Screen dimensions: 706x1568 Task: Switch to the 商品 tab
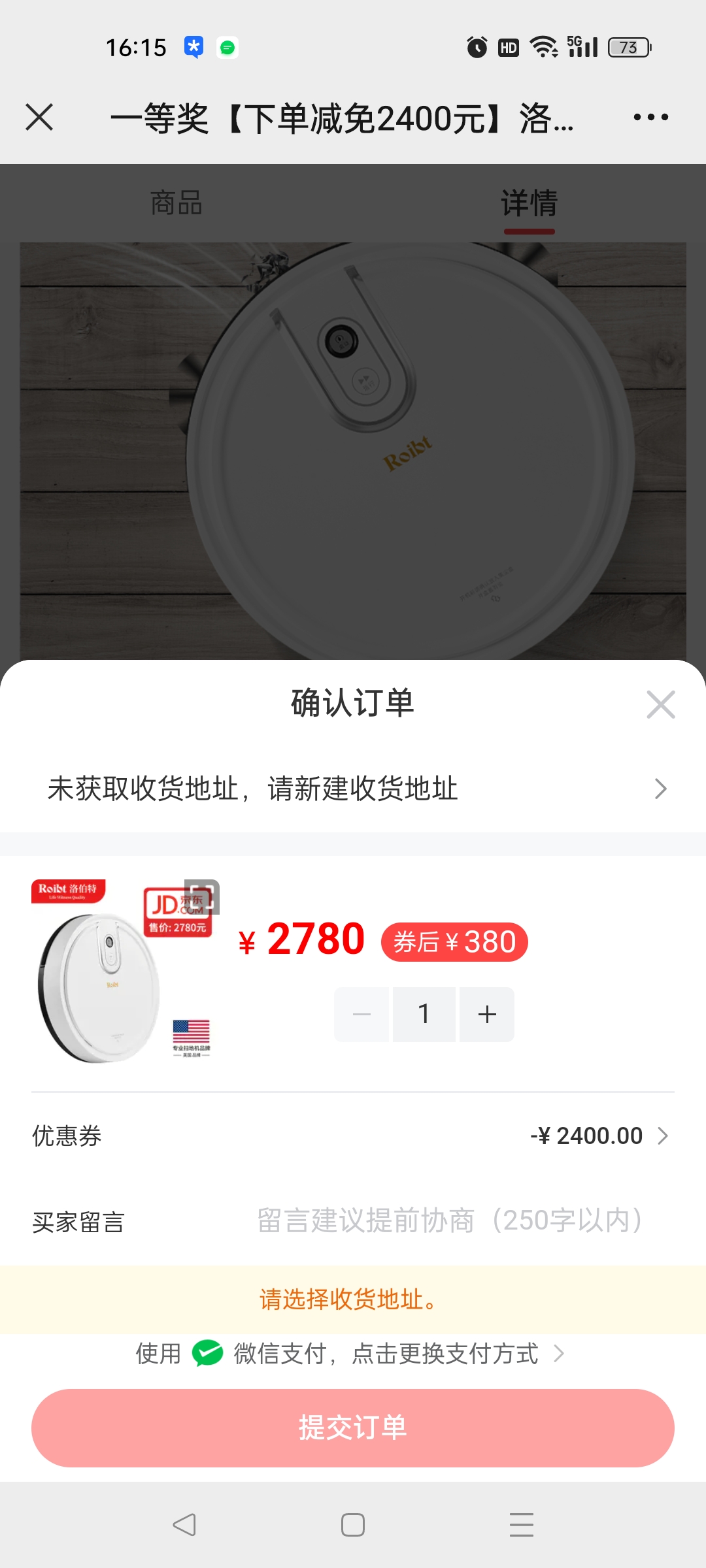coord(176,203)
